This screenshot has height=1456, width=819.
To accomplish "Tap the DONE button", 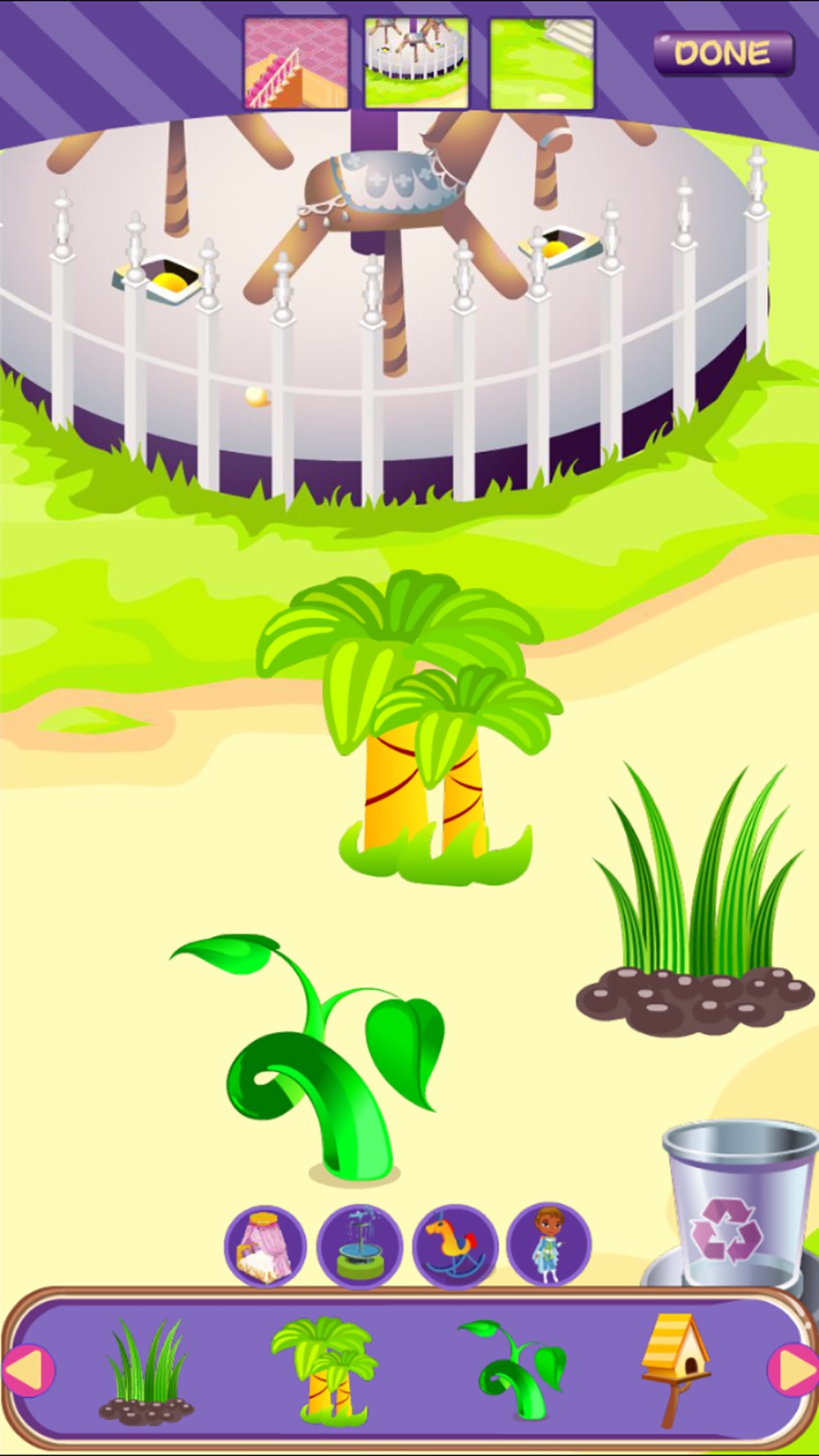I will coord(723,53).
